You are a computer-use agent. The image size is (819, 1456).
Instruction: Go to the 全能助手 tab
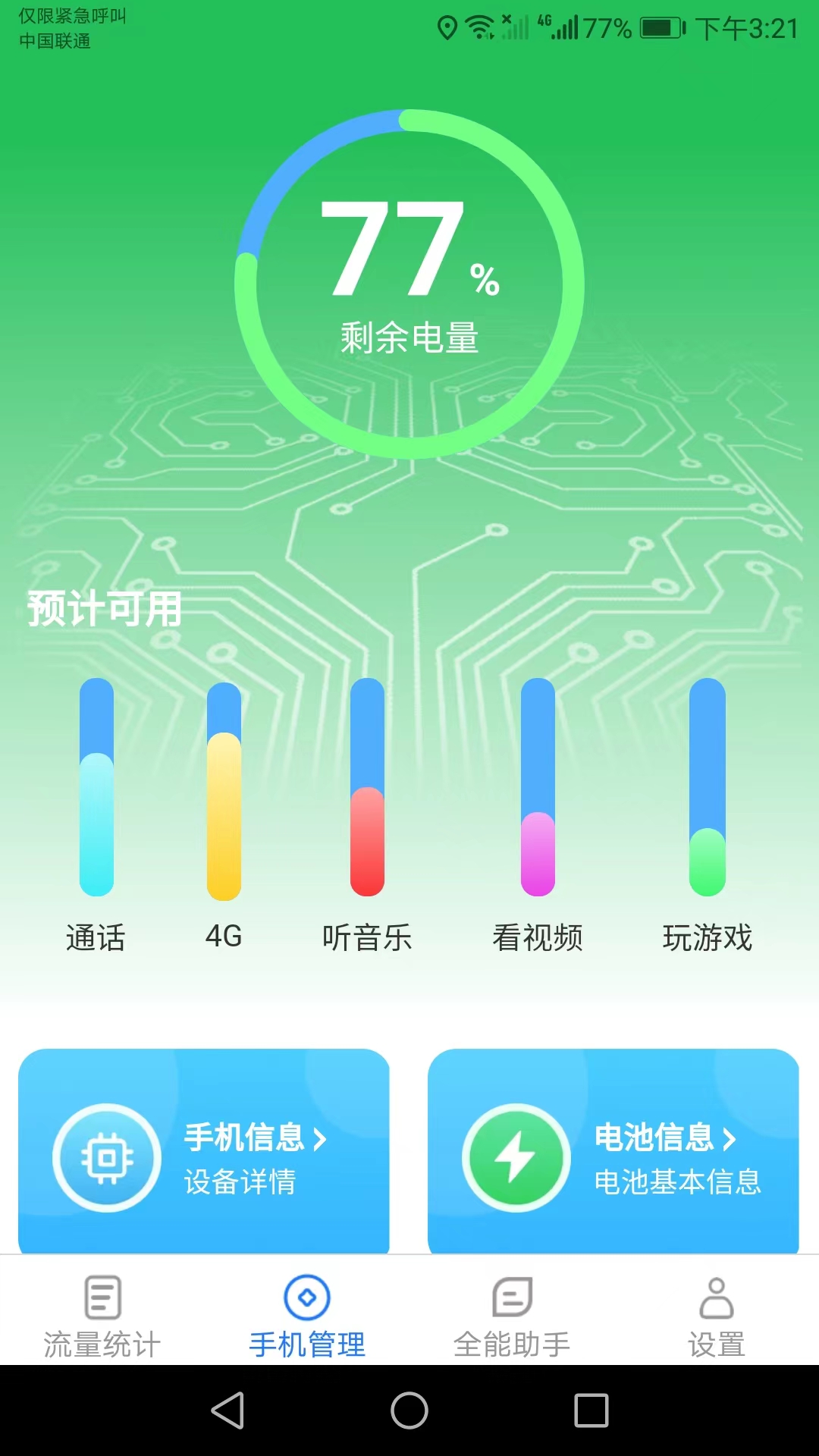(x=512, y=1316)
